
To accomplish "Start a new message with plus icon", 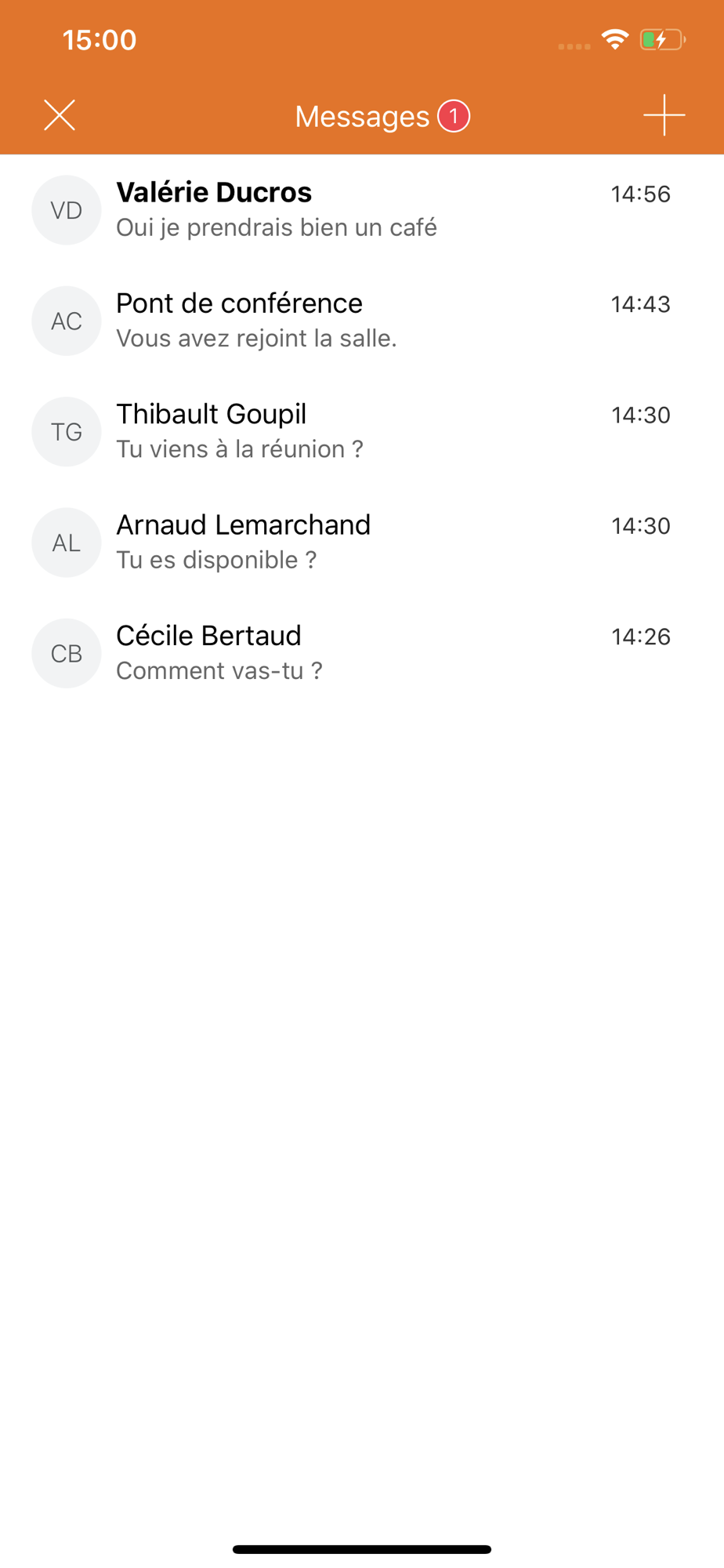I will point(664,115).
